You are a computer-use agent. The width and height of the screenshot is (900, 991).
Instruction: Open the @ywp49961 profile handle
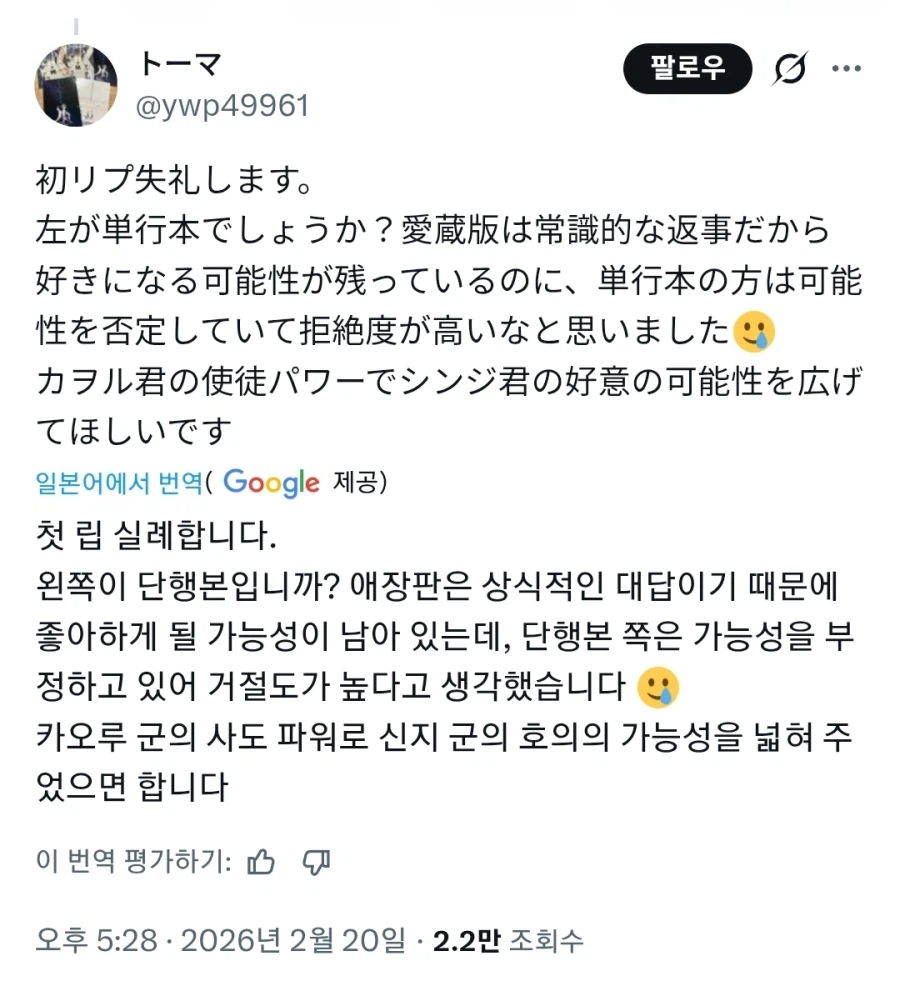coord(222,106)
